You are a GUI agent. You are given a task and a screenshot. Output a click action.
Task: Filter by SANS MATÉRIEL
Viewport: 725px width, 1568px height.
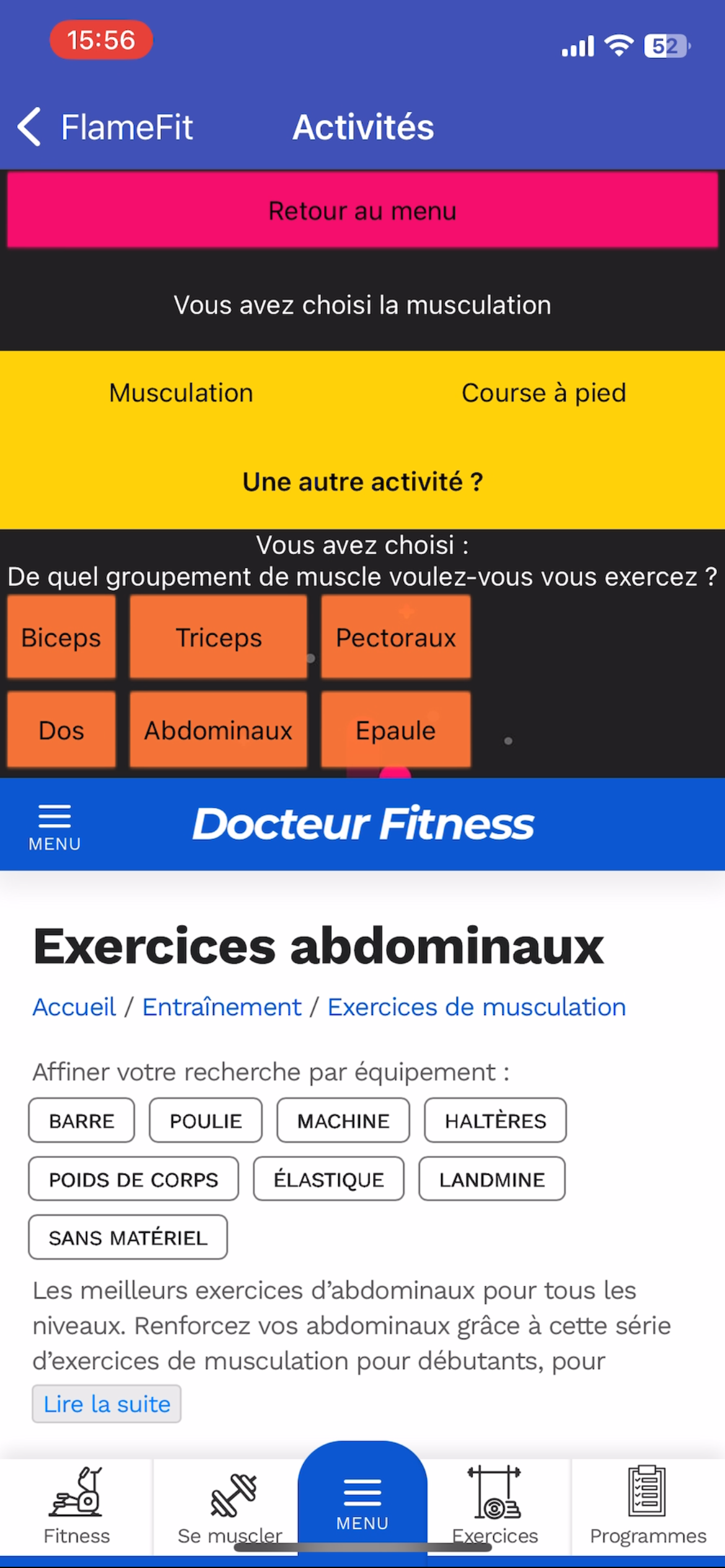pyautogui.click(x=128, y=1238)
